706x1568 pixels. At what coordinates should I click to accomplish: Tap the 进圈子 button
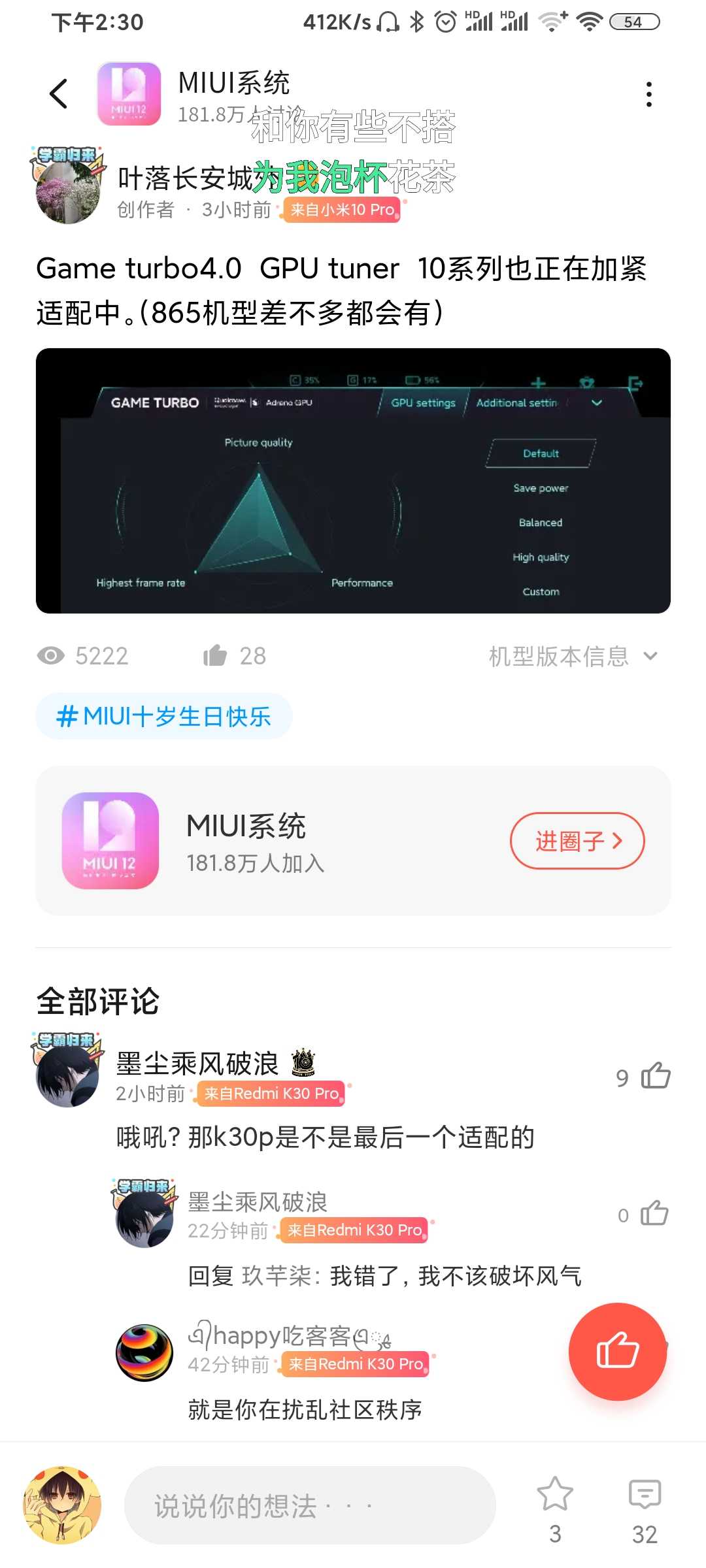pos(577,841)
